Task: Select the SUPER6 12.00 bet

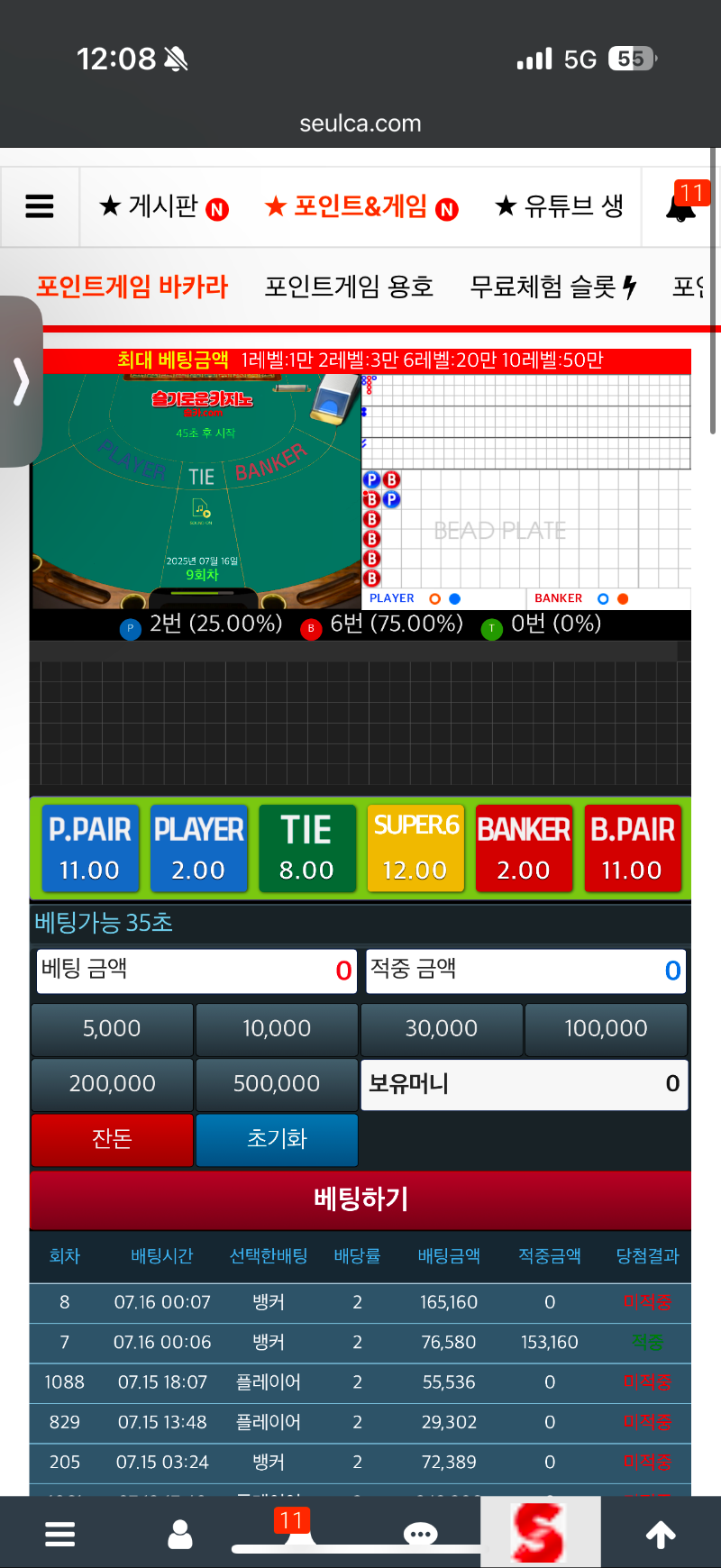Action: [415, 848]
